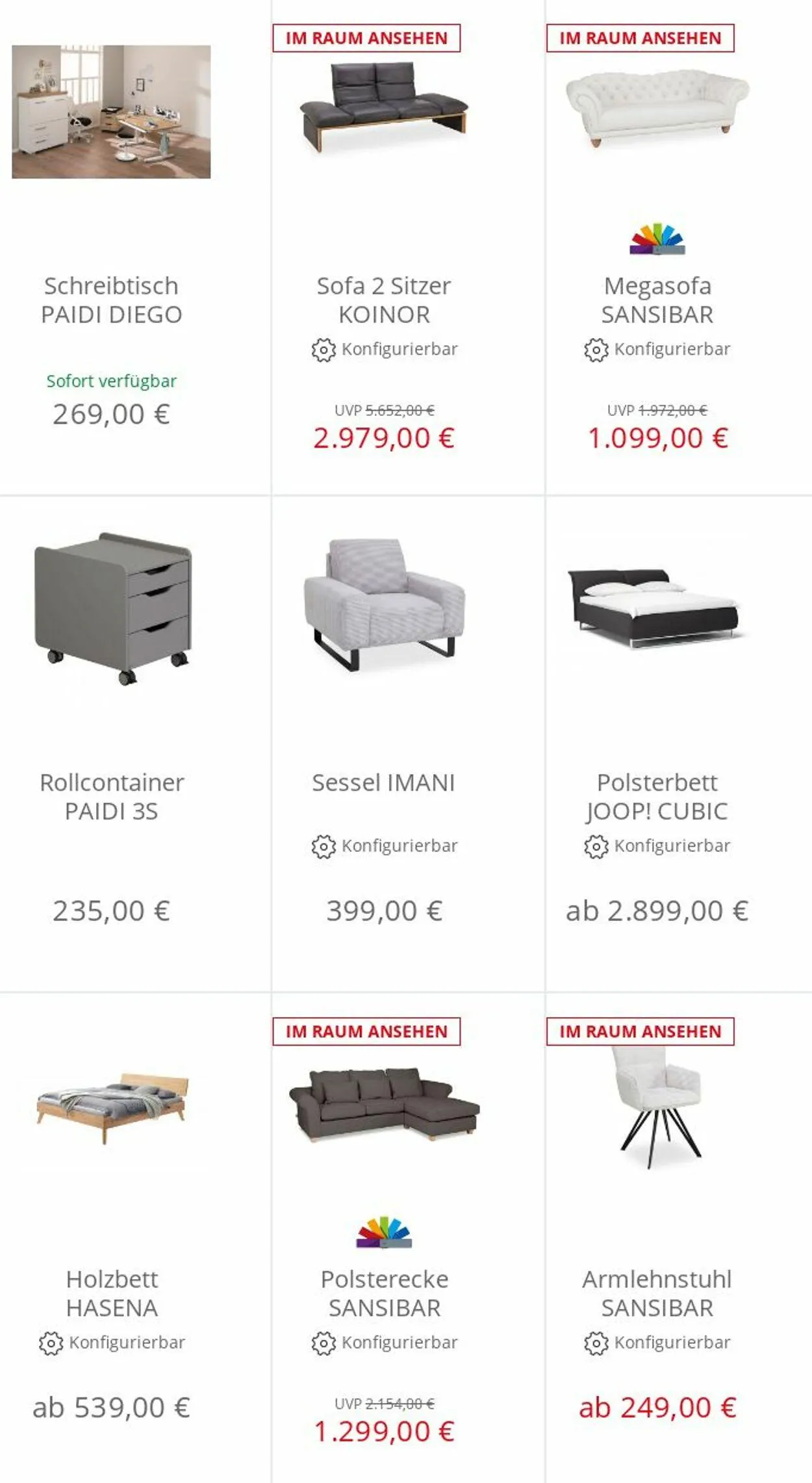Tap Im Raum ansehen for Megasofa SANSIBAR
812x1483 pixels.
641,38
